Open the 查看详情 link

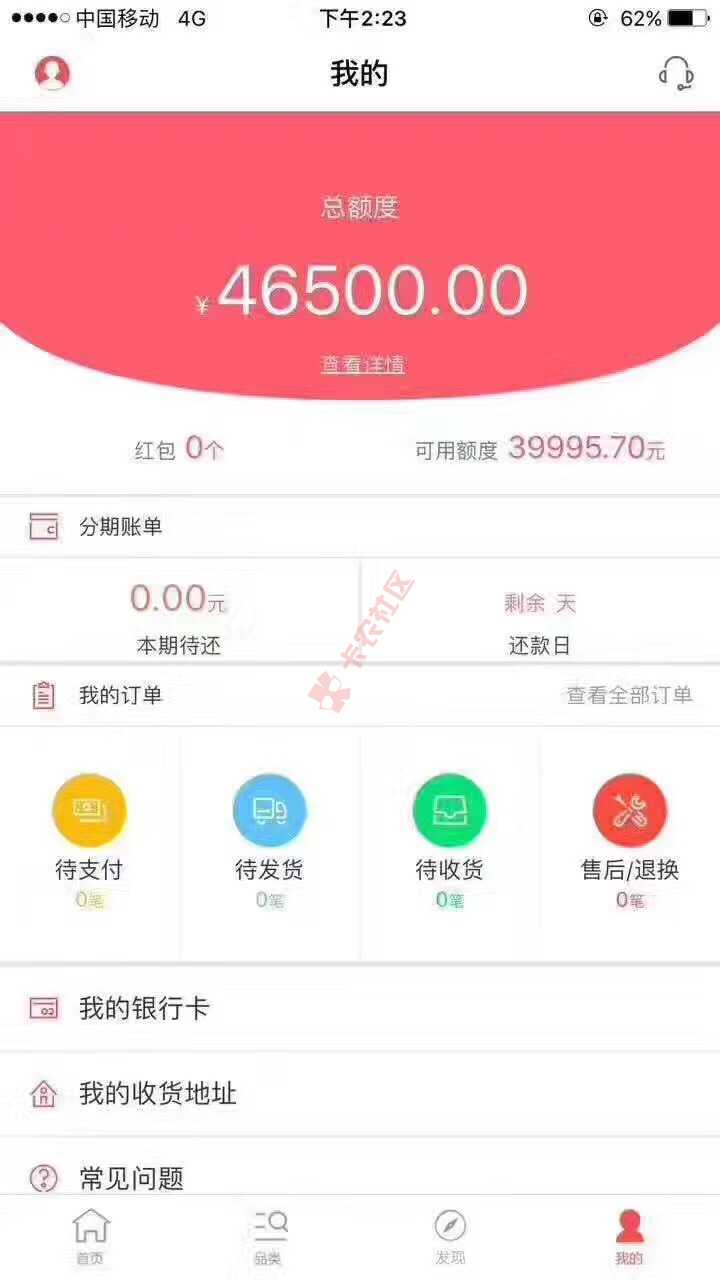pyautogui.click(x=362, y=364)
